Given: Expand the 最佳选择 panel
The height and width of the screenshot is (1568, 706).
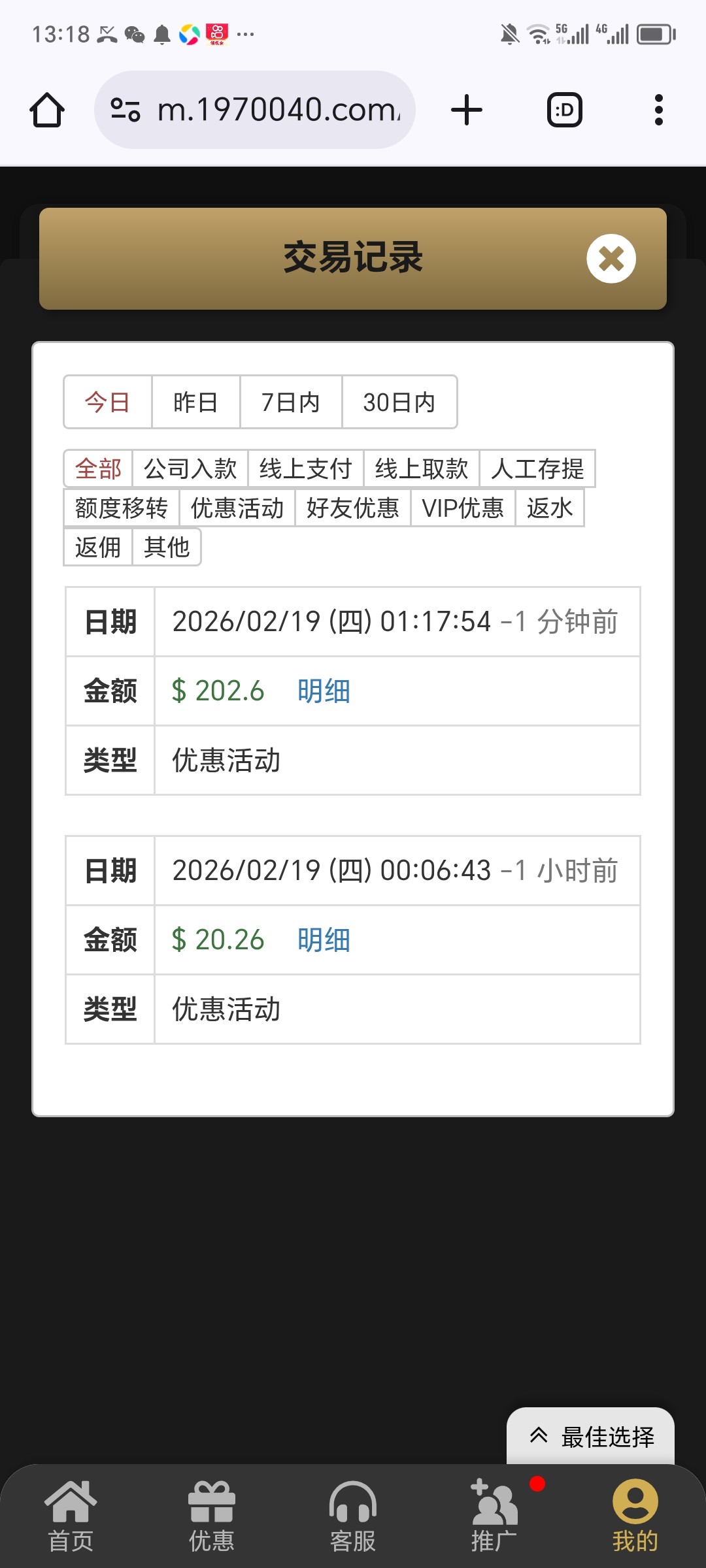Looking at the screenshot, I should 591,1437.
